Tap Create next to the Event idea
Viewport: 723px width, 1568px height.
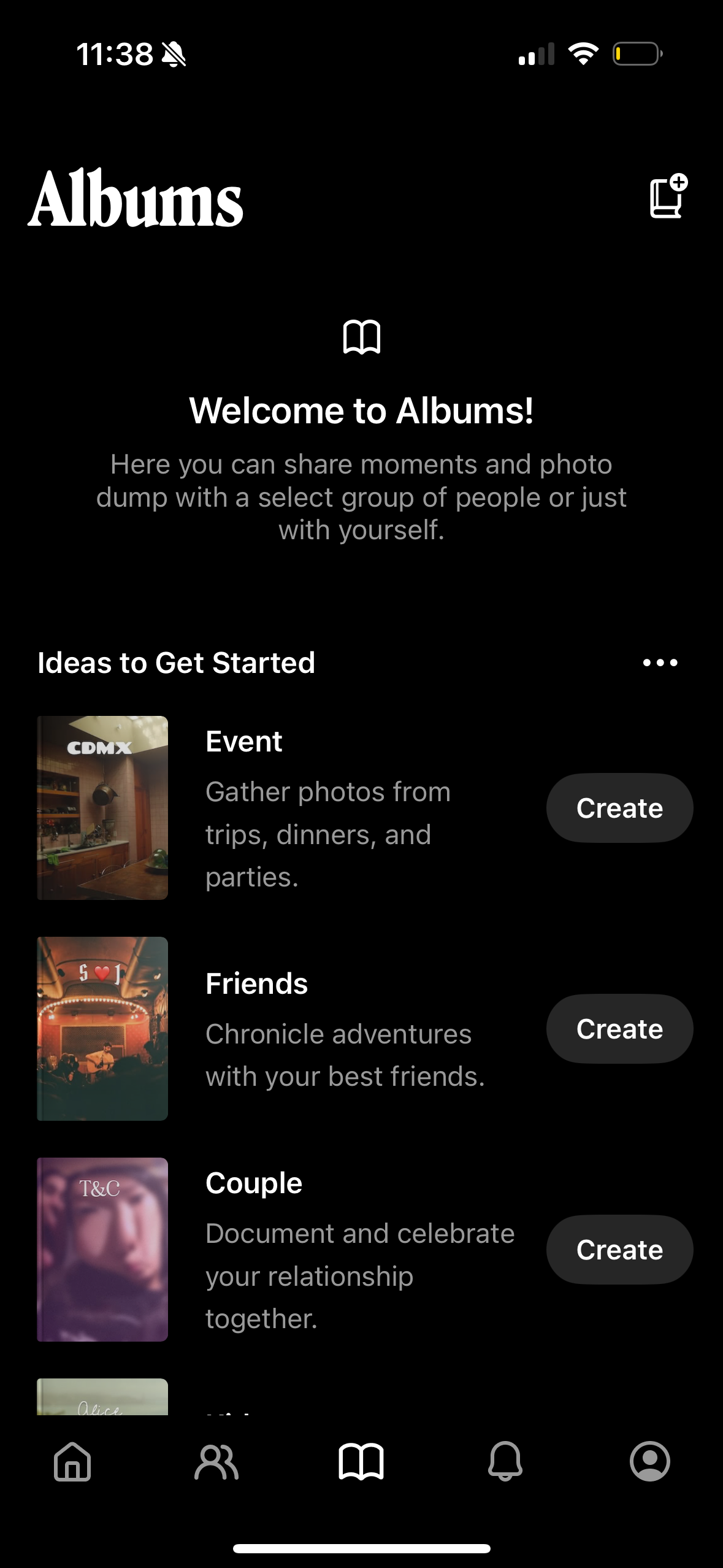click(619, 807)
